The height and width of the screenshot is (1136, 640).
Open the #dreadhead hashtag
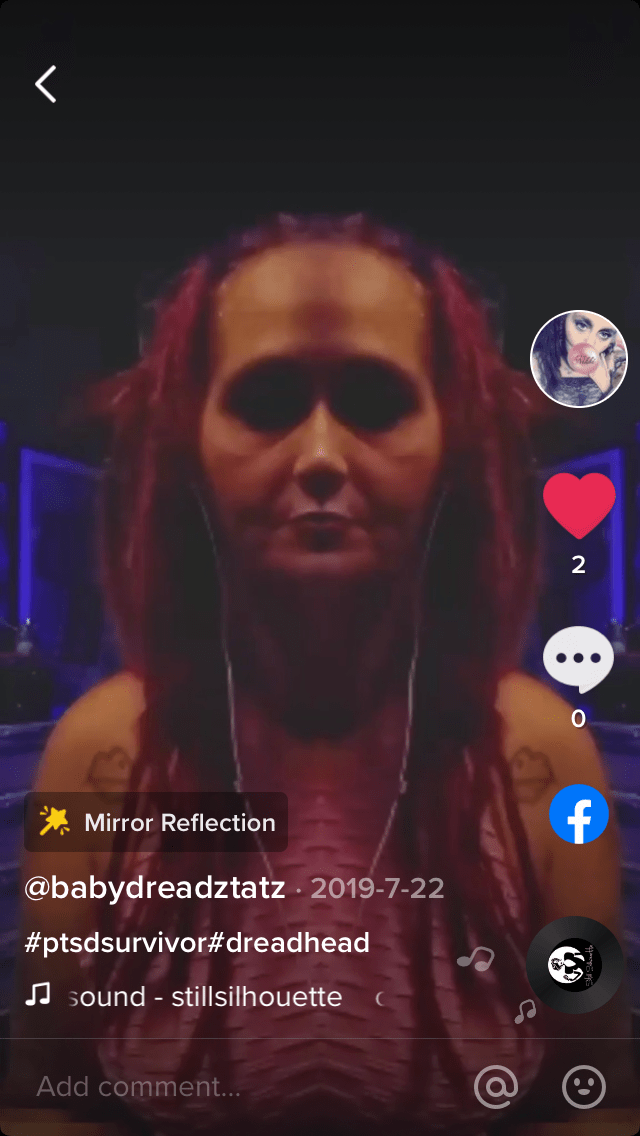click(288, 942)
